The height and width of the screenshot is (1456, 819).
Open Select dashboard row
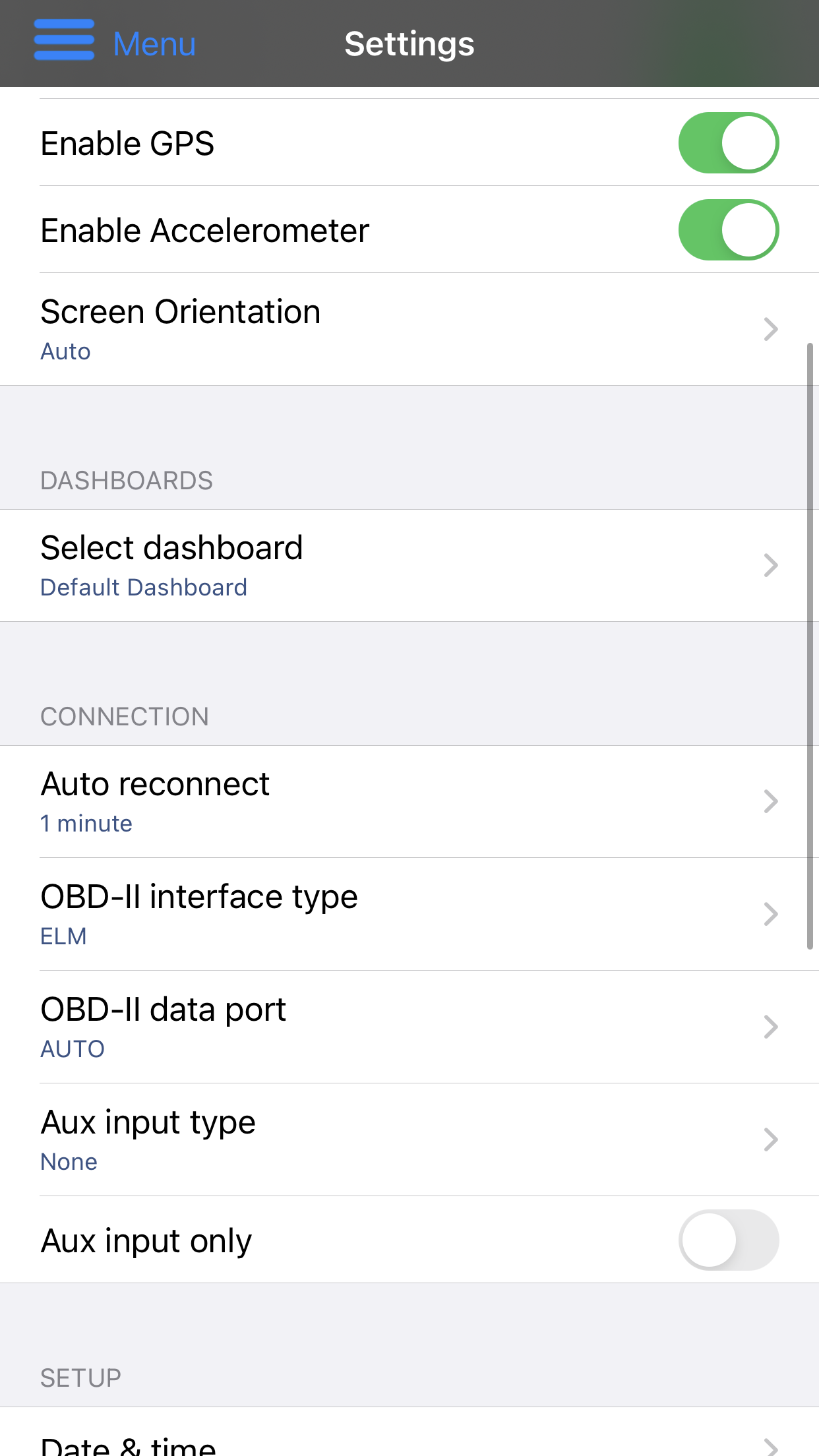(409, 566)
